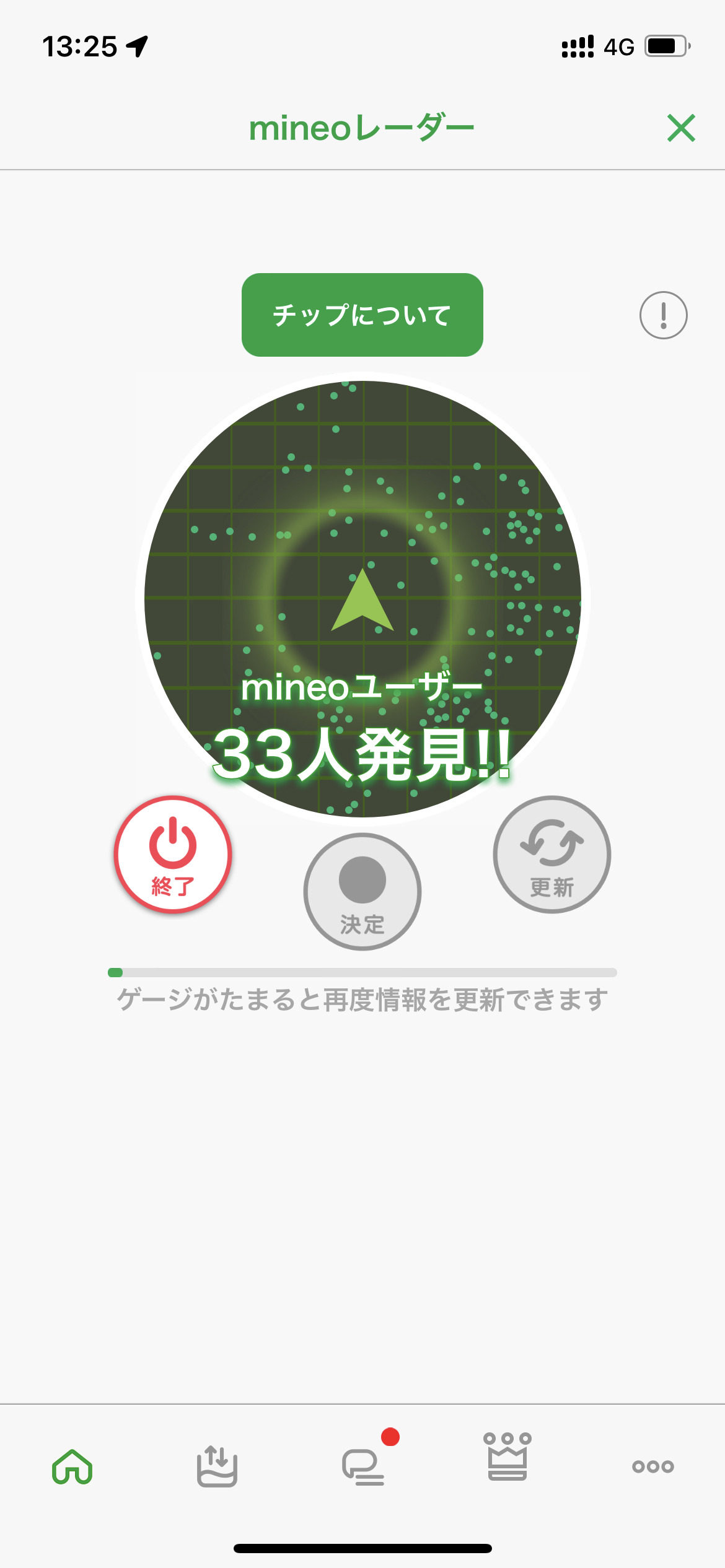Open the chat tab with red badge

pos(363,1466)
